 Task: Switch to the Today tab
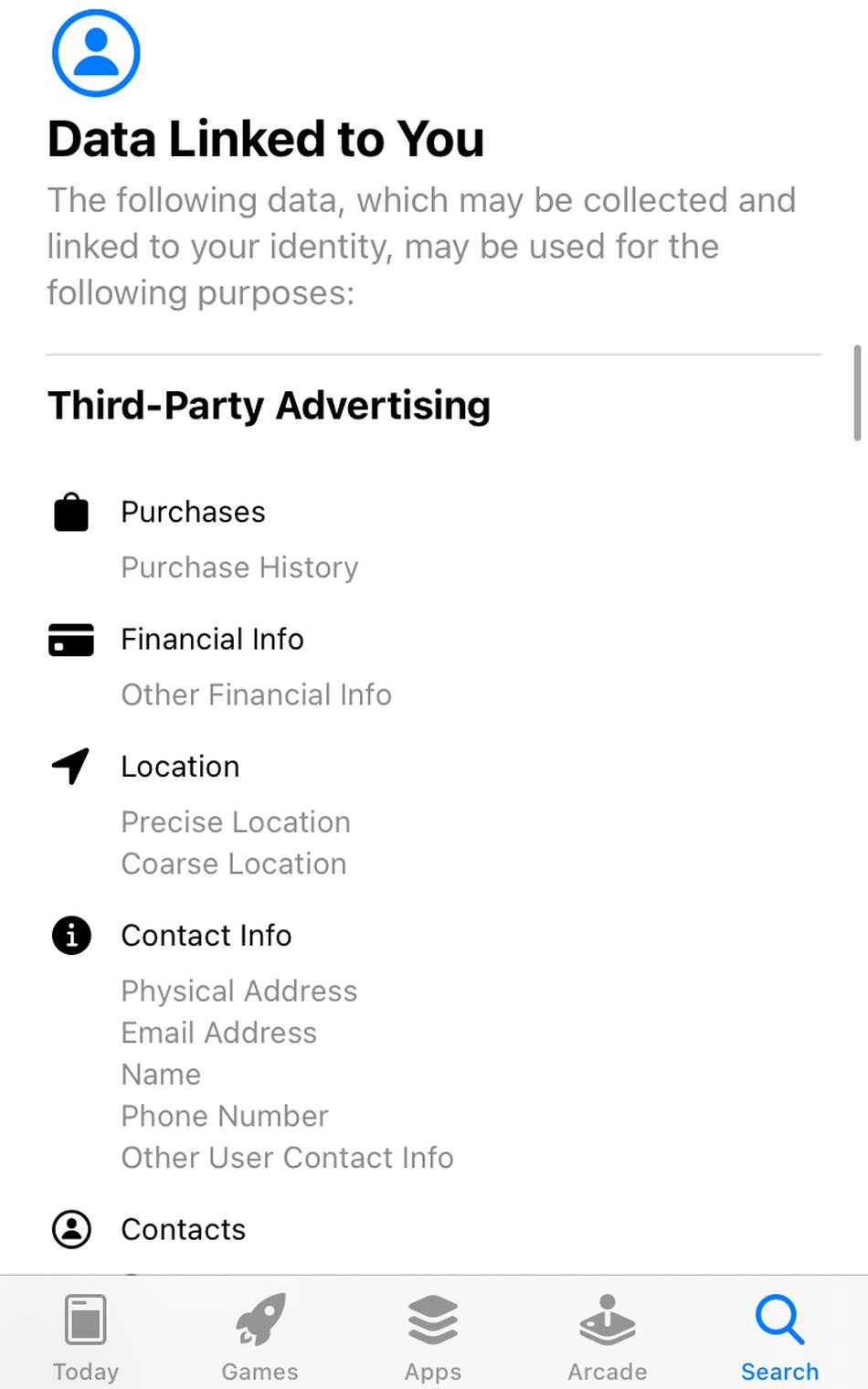click(86, 1335)
